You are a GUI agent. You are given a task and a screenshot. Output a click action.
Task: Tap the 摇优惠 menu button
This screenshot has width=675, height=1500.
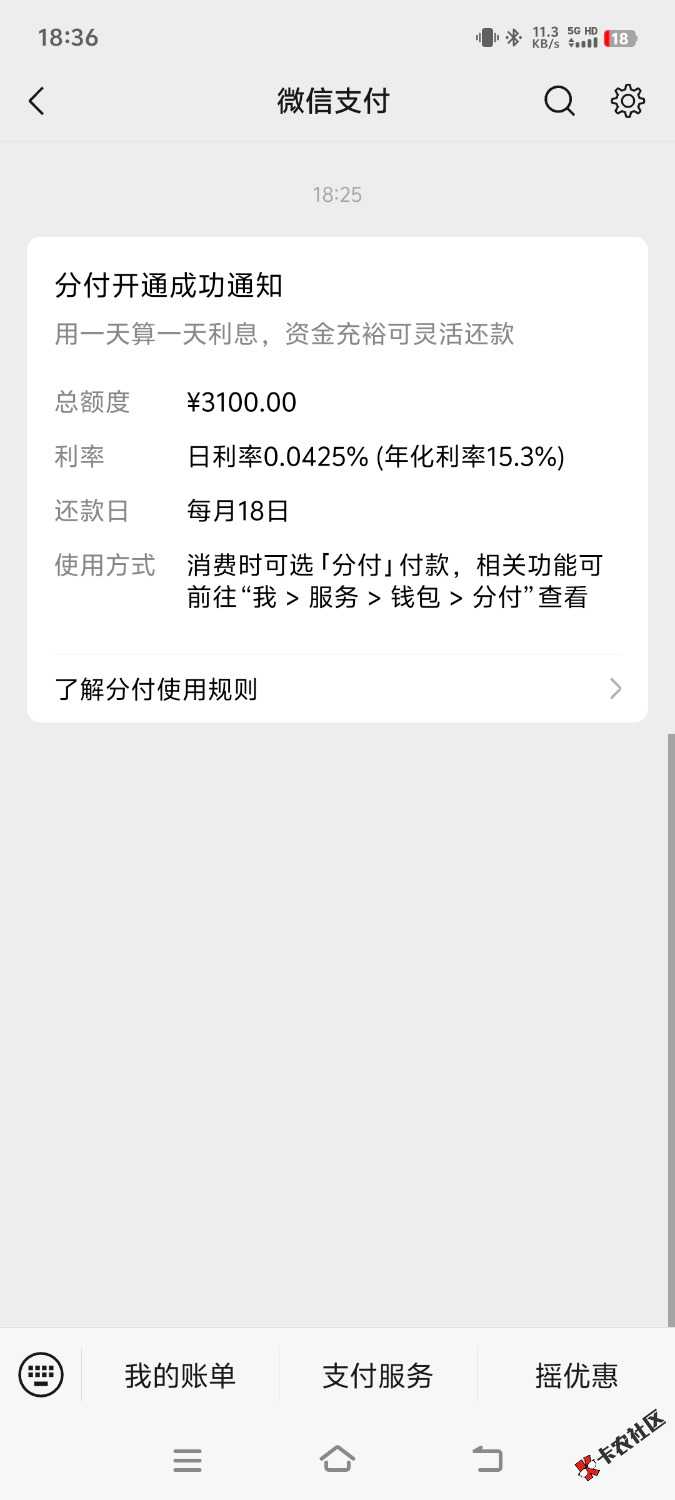coord(576,1376)
